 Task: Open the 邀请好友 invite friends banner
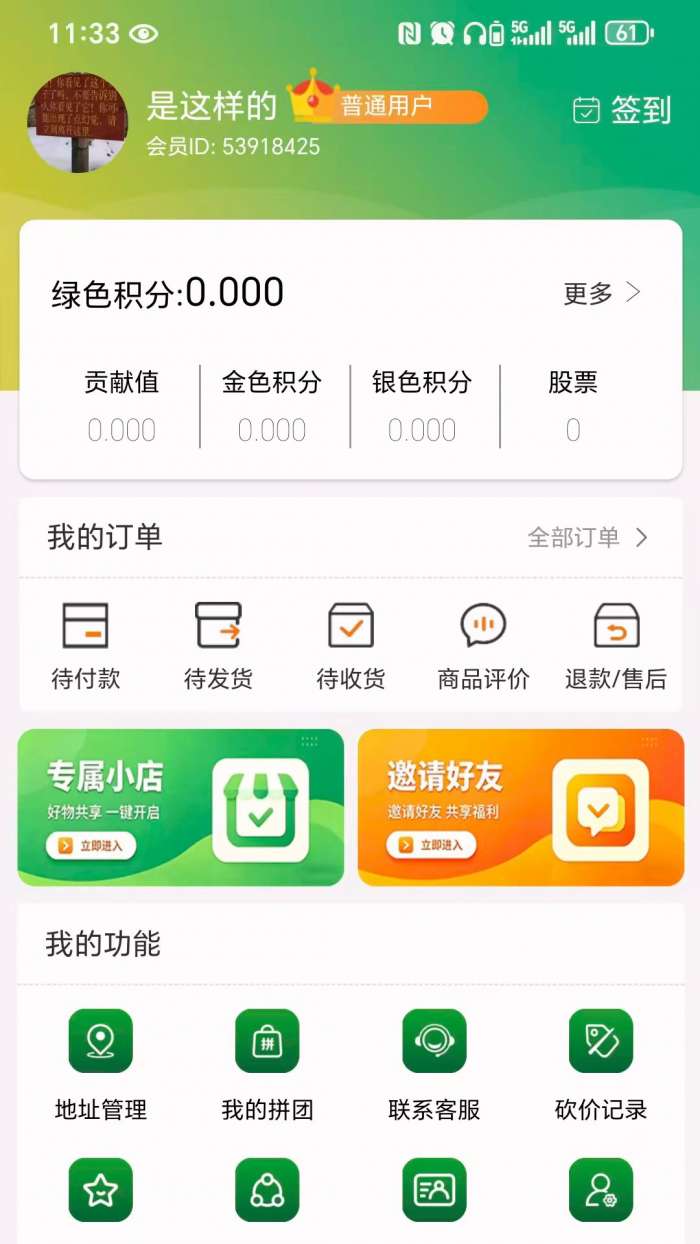(x=521, y=807)
